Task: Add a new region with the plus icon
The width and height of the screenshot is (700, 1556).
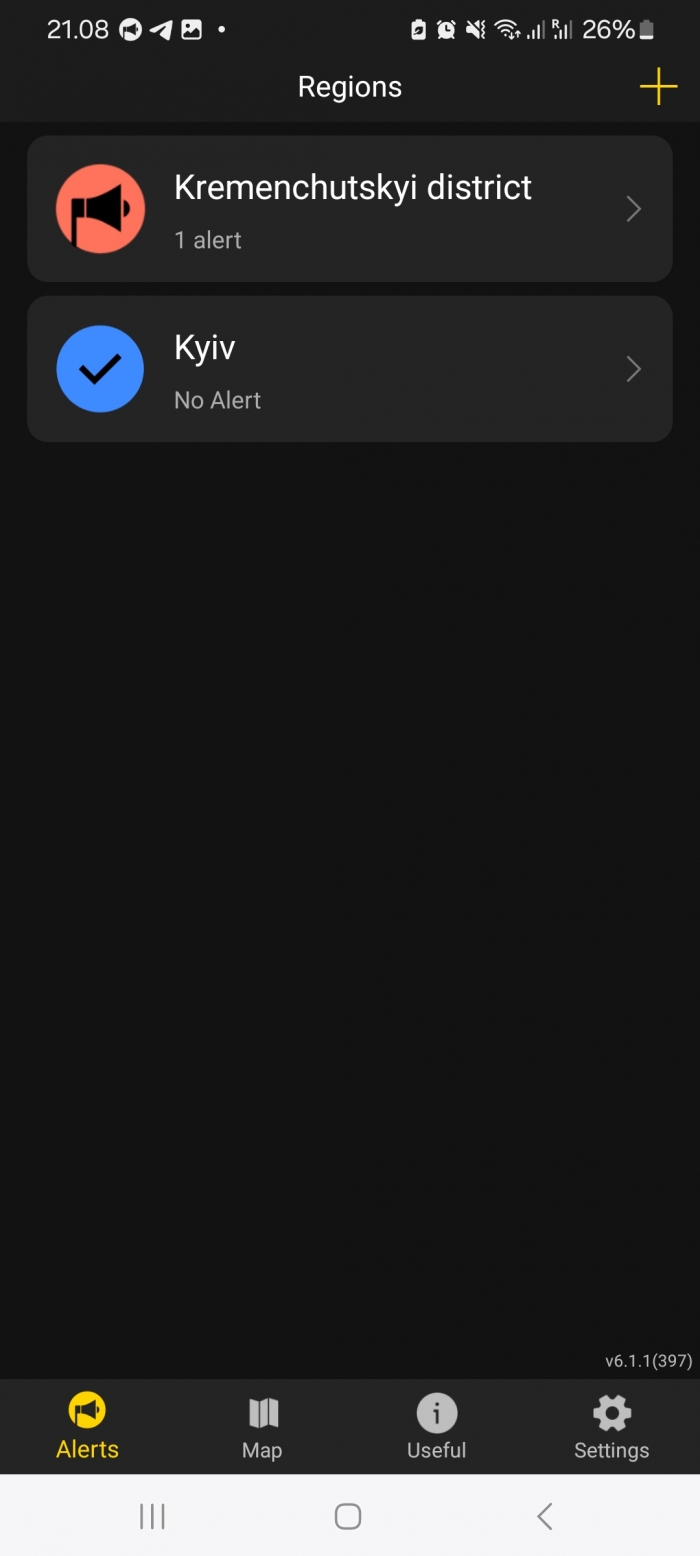Action: (x=658, y=87)
